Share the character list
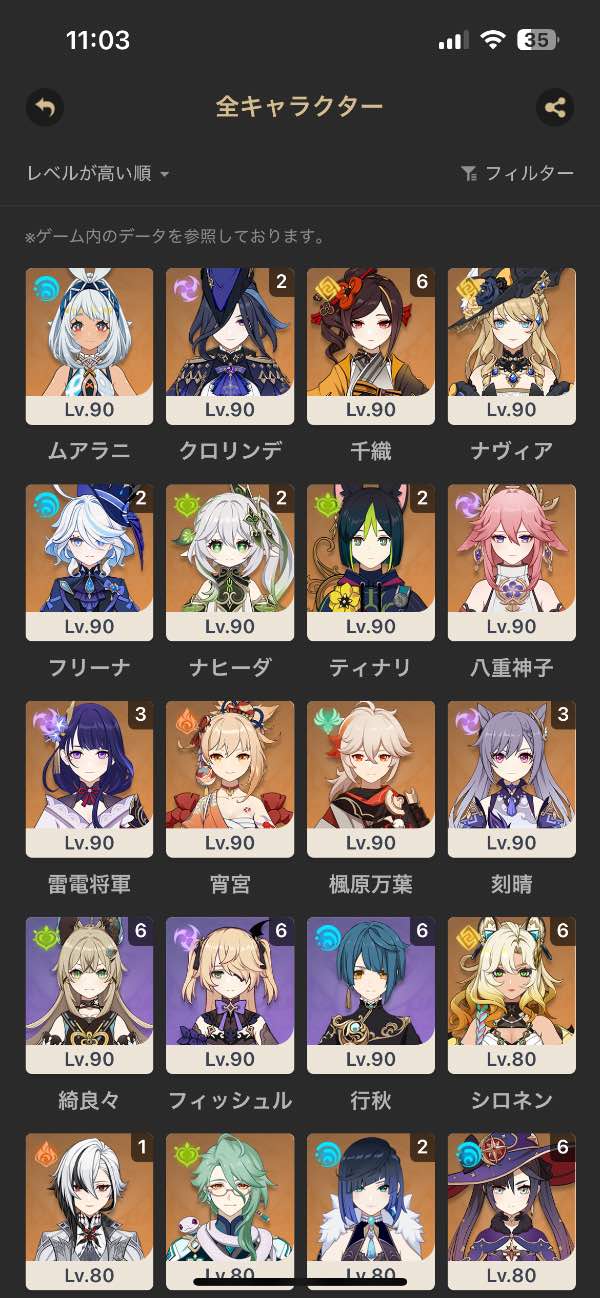 click(555, 107)
